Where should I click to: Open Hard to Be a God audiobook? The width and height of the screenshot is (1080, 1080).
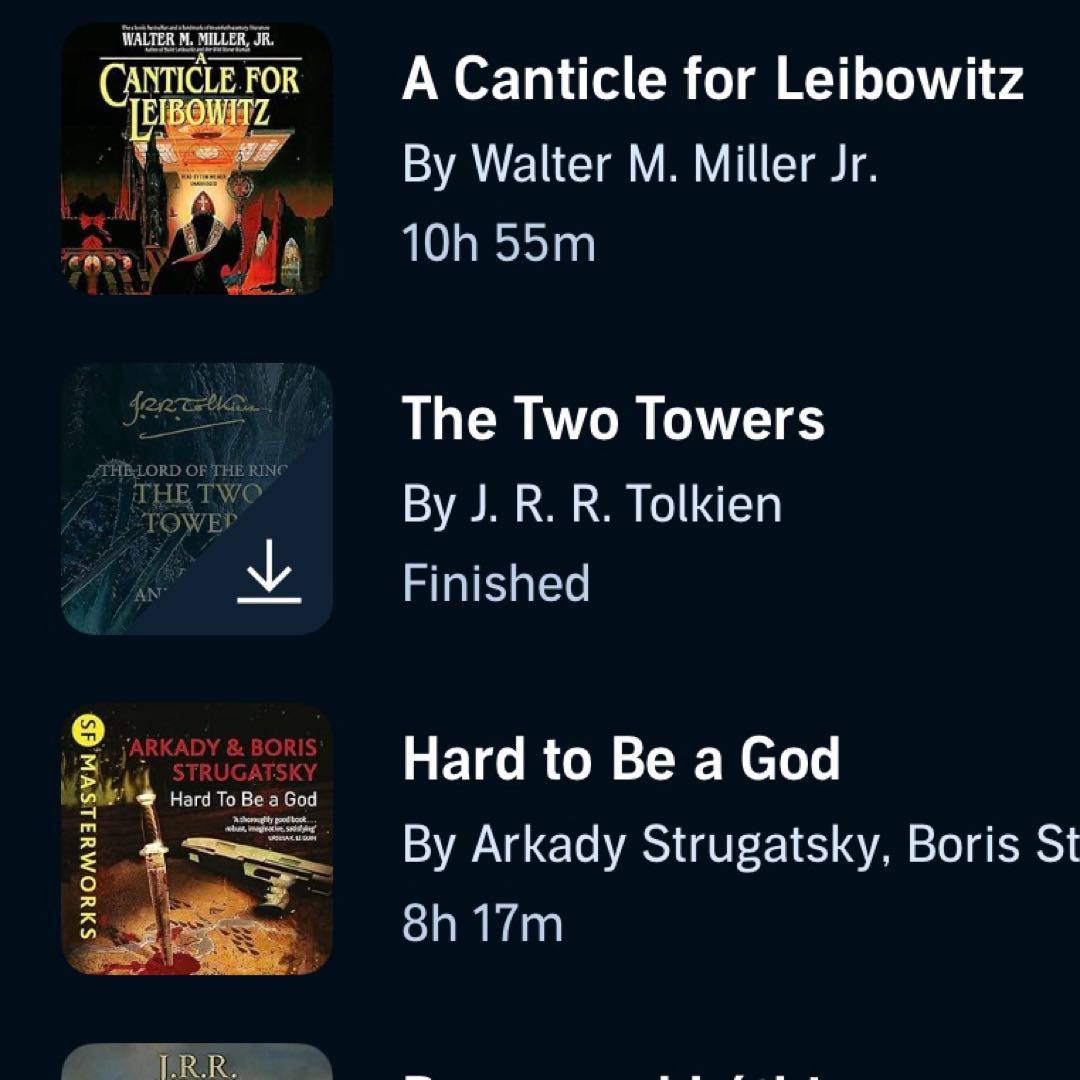click(621, 760)
